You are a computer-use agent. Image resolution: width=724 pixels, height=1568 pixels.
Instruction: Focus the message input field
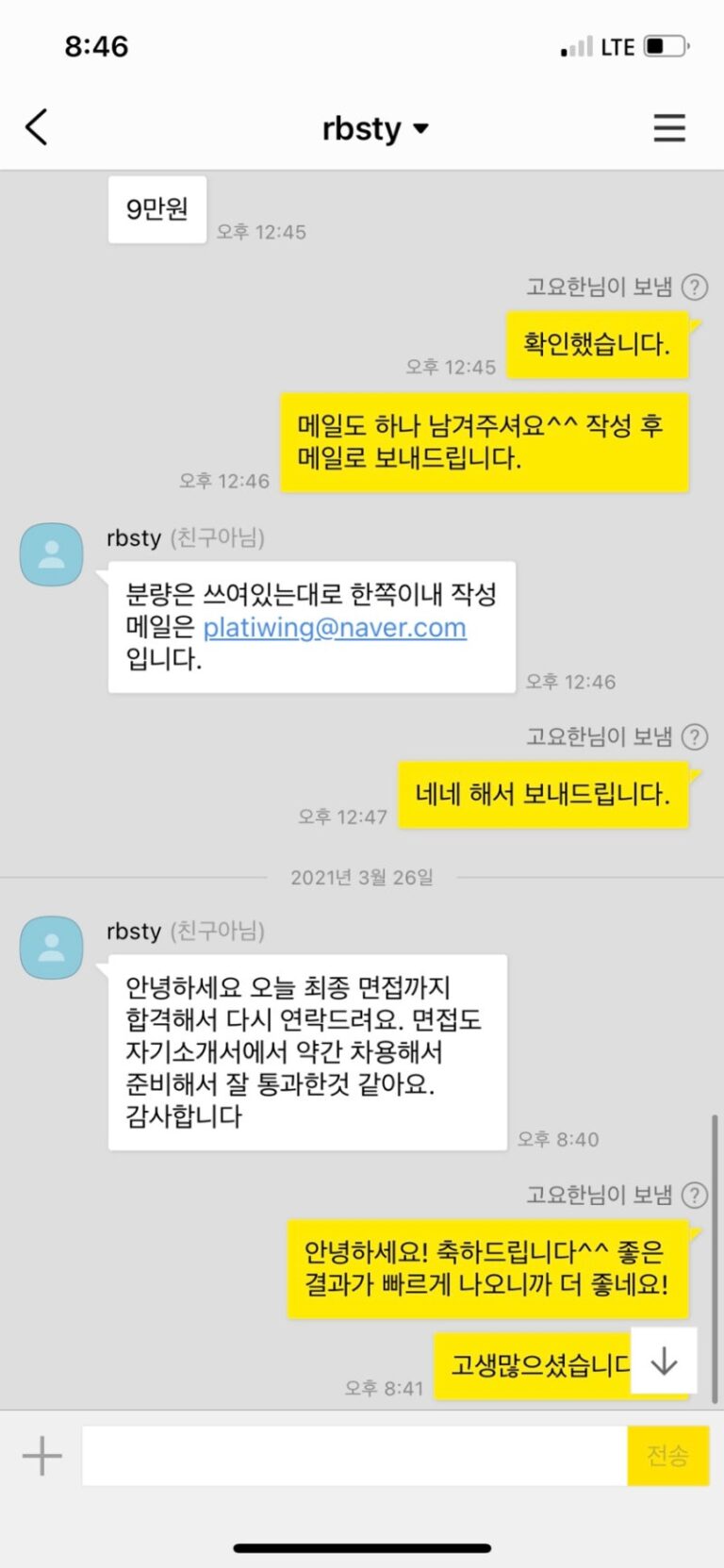354,1456
